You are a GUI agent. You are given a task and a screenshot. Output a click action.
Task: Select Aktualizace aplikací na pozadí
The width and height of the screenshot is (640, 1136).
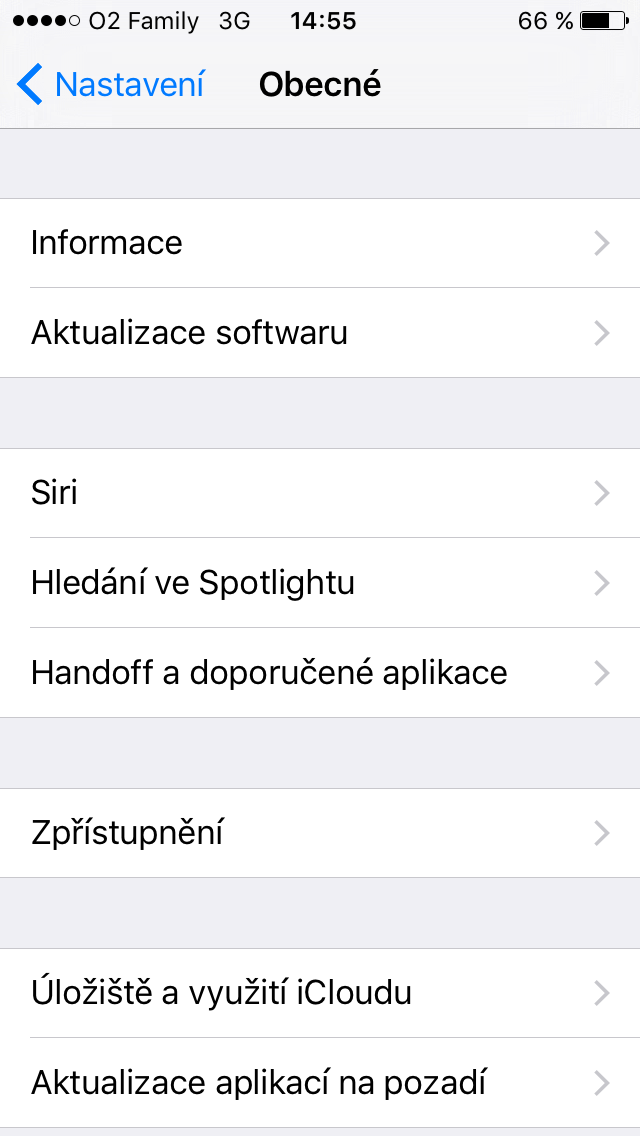(320, 1083)
